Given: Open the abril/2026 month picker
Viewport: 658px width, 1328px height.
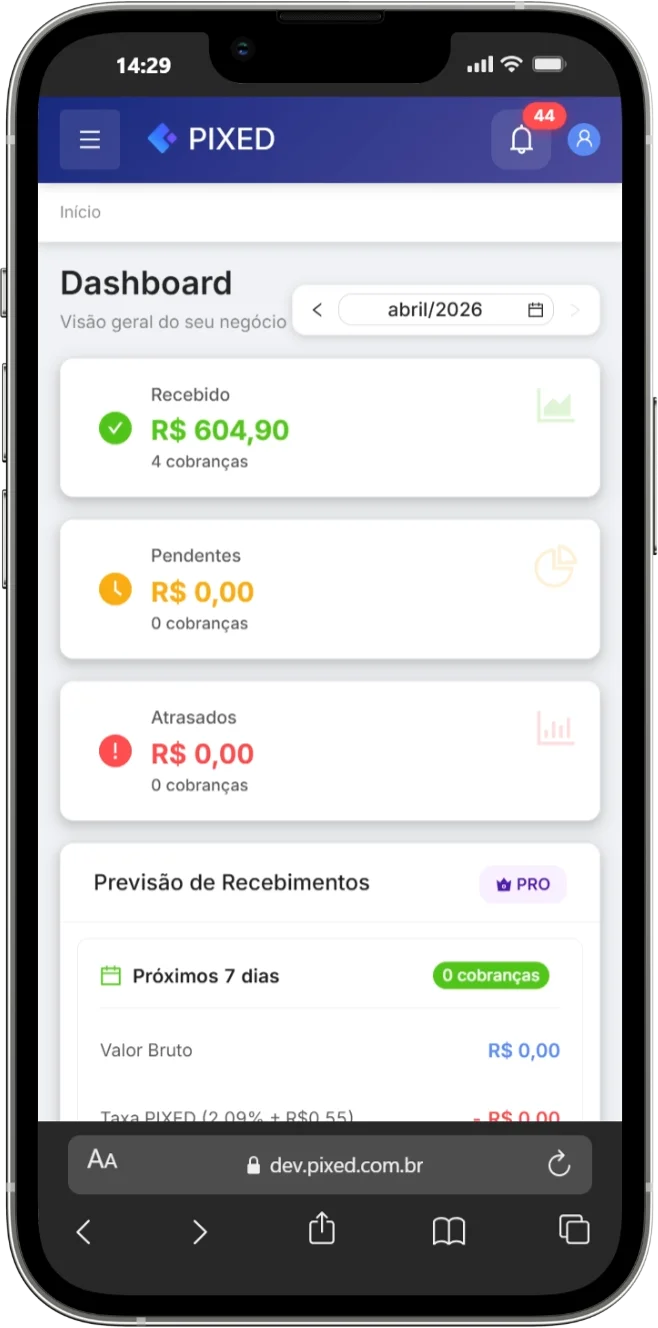Looking at the screenshot, I should (445, 310).
